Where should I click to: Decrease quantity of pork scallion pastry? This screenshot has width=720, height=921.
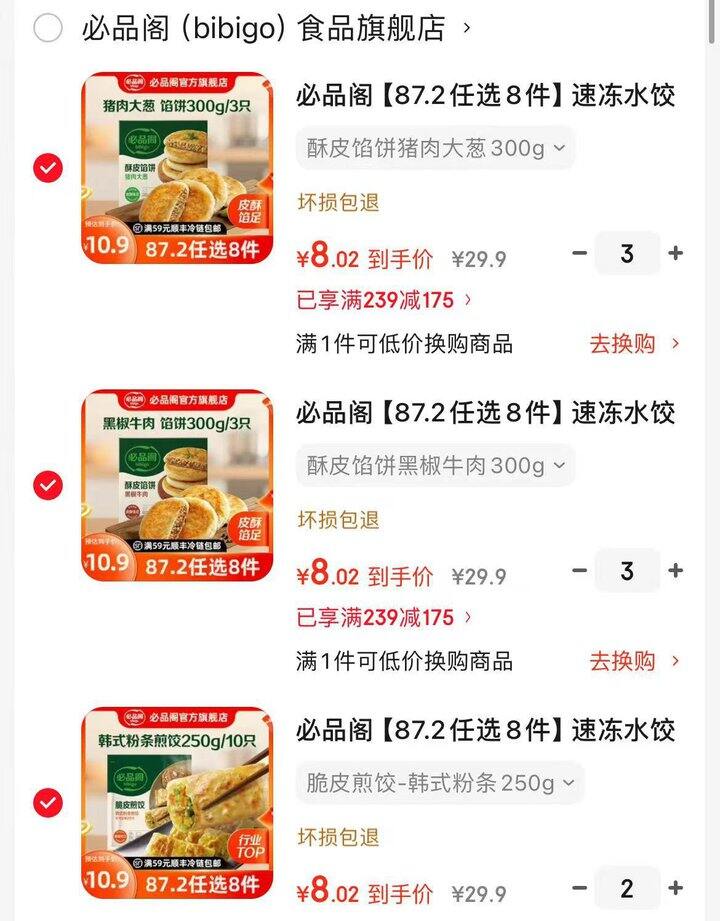pyautogui.click(x=576, y=253)
